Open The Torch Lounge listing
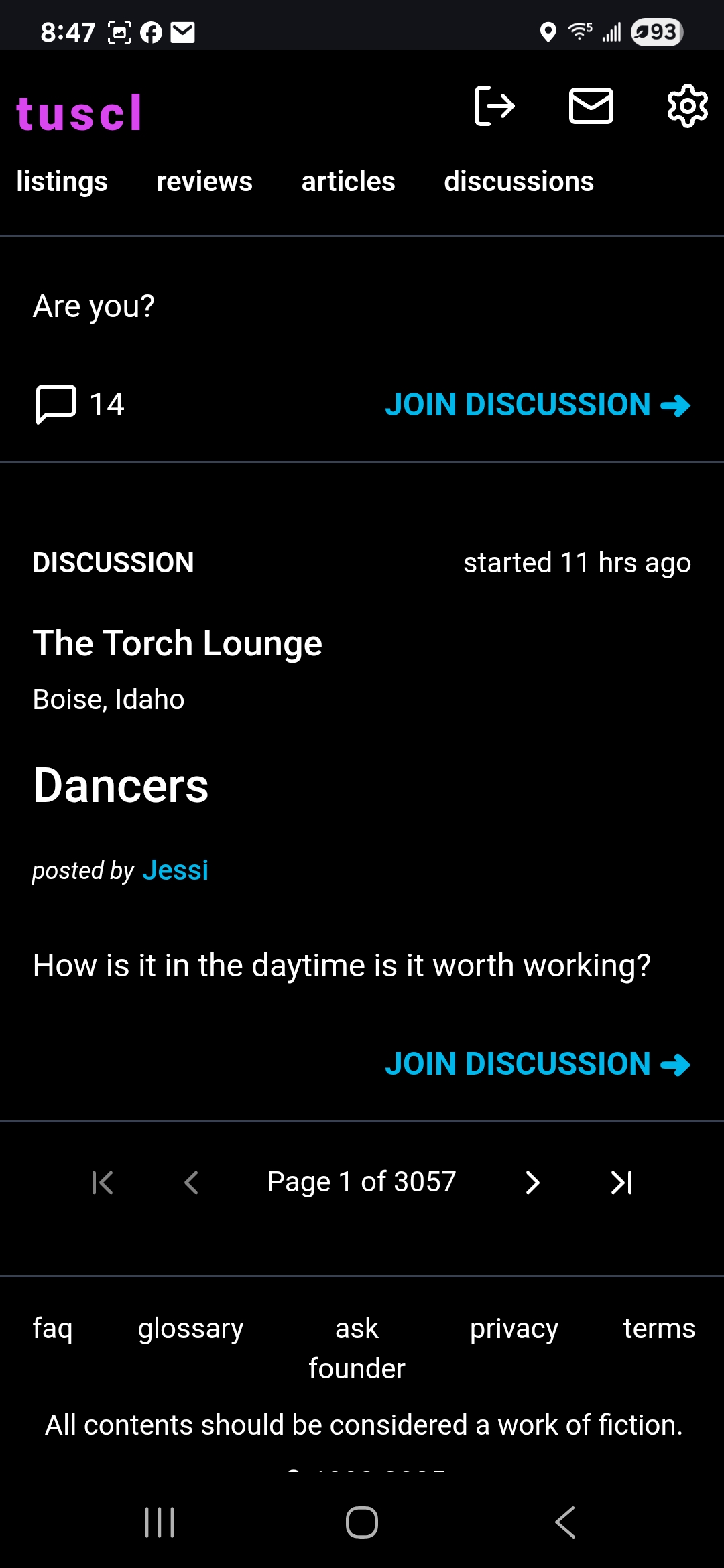Viewport: 724px width, 1568px height. coord(178,643)
